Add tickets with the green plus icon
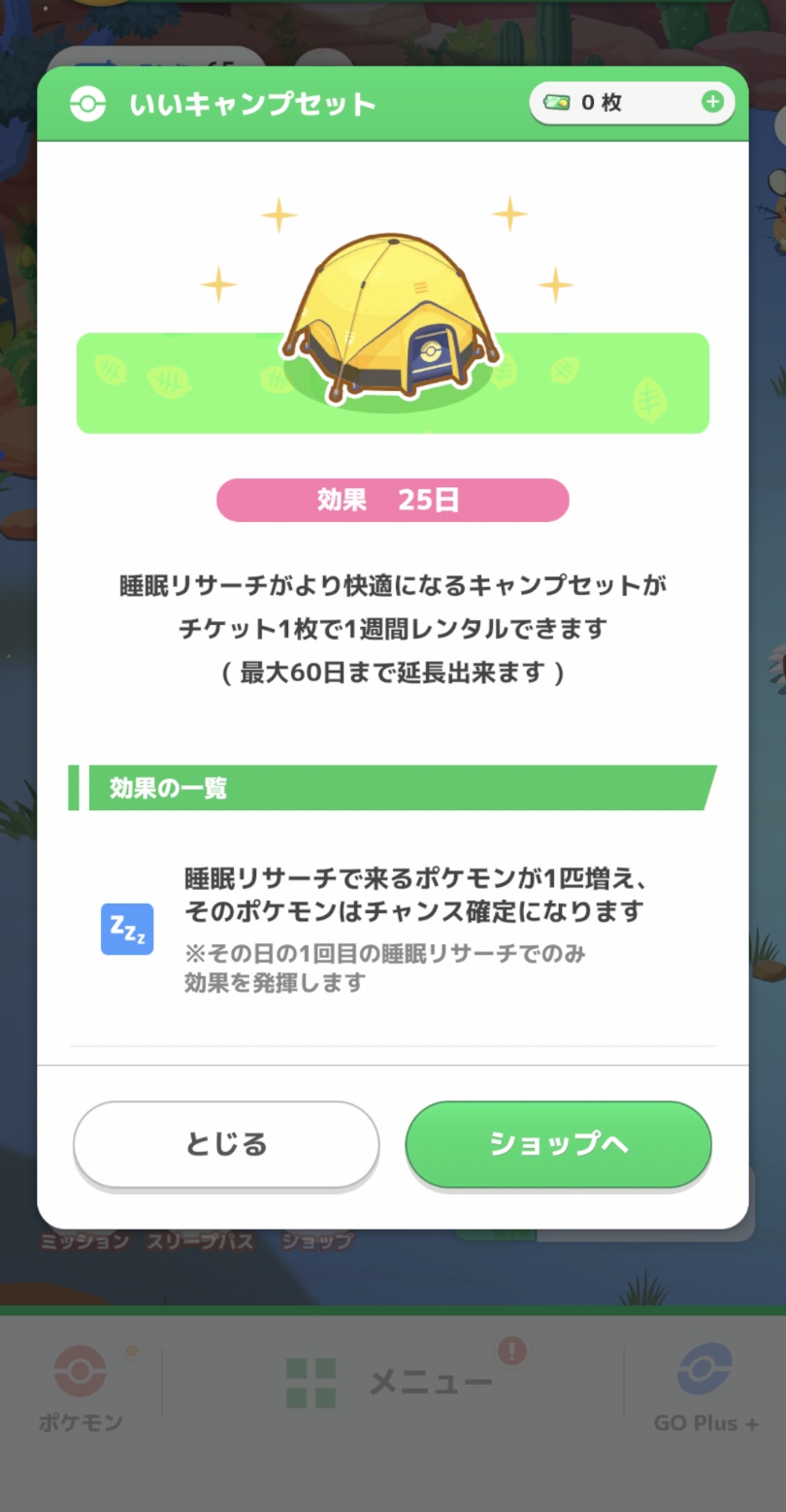The width and height of the screenshot is (786, 1512). coord(712,102)
